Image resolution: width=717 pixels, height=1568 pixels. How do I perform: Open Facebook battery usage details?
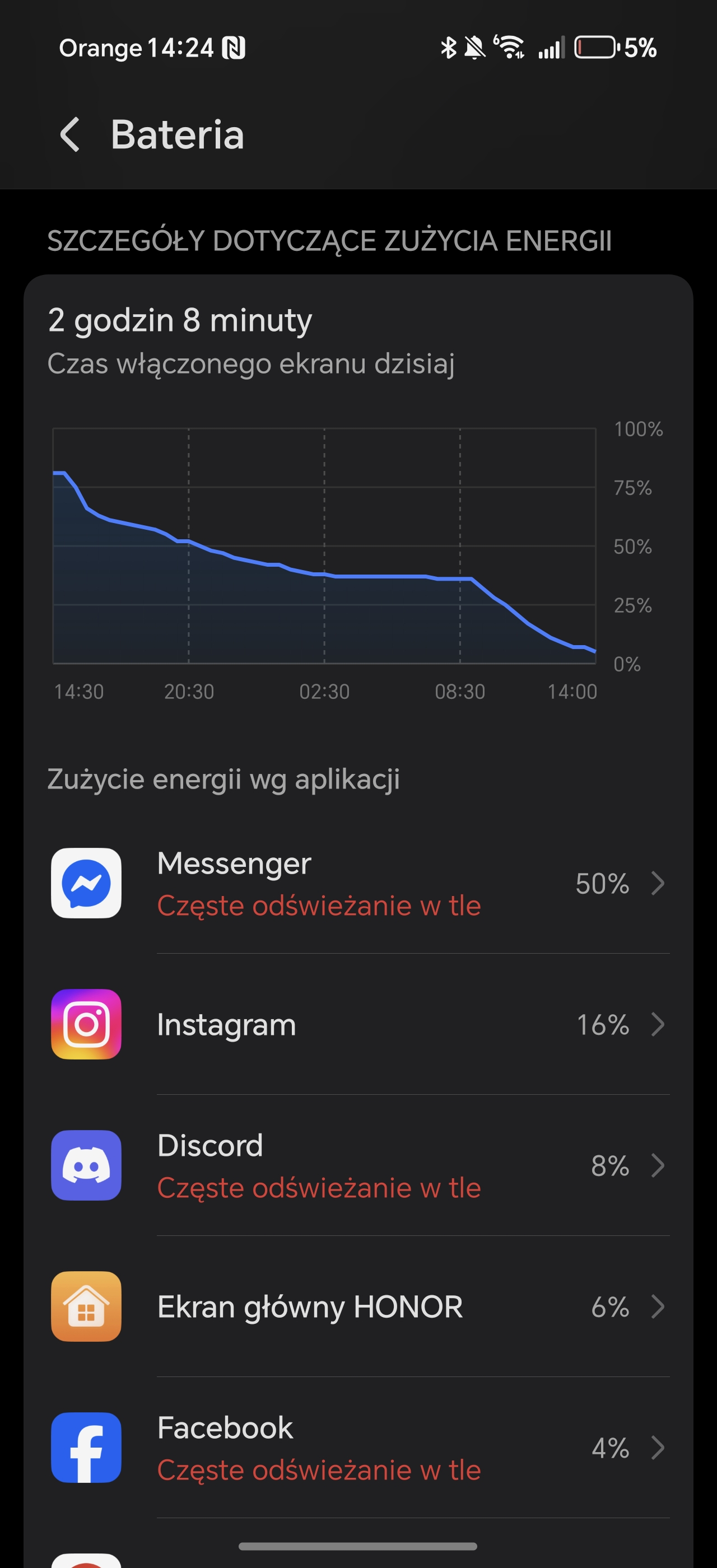(x=359, y=1448)
